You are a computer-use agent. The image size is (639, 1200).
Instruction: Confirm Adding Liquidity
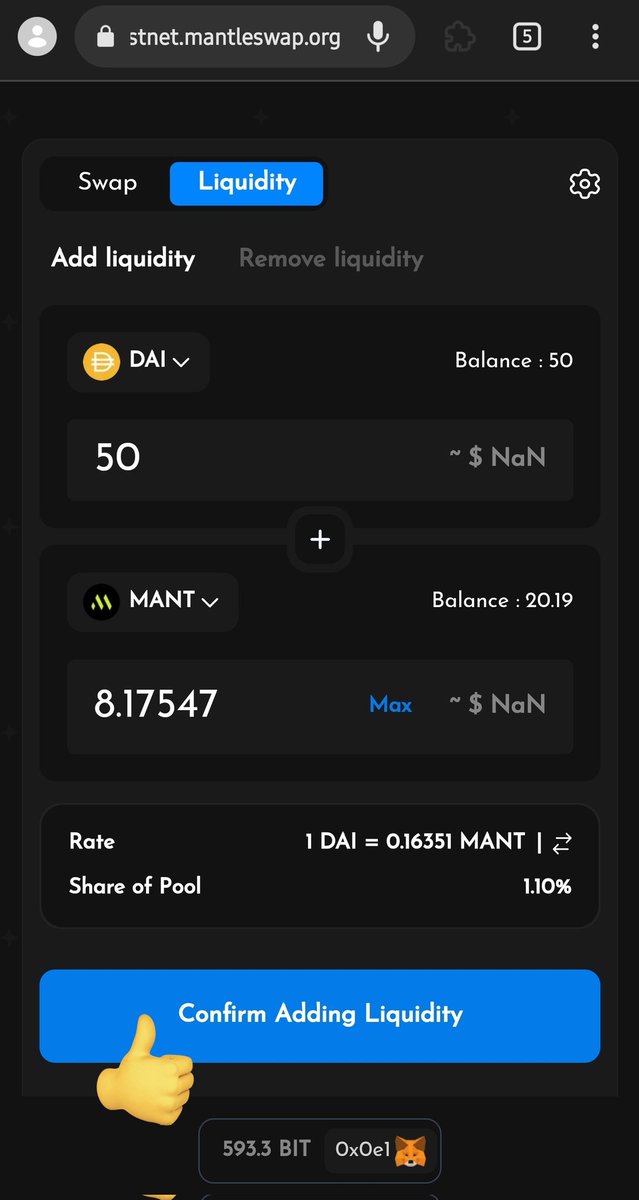coord(320,1015)
